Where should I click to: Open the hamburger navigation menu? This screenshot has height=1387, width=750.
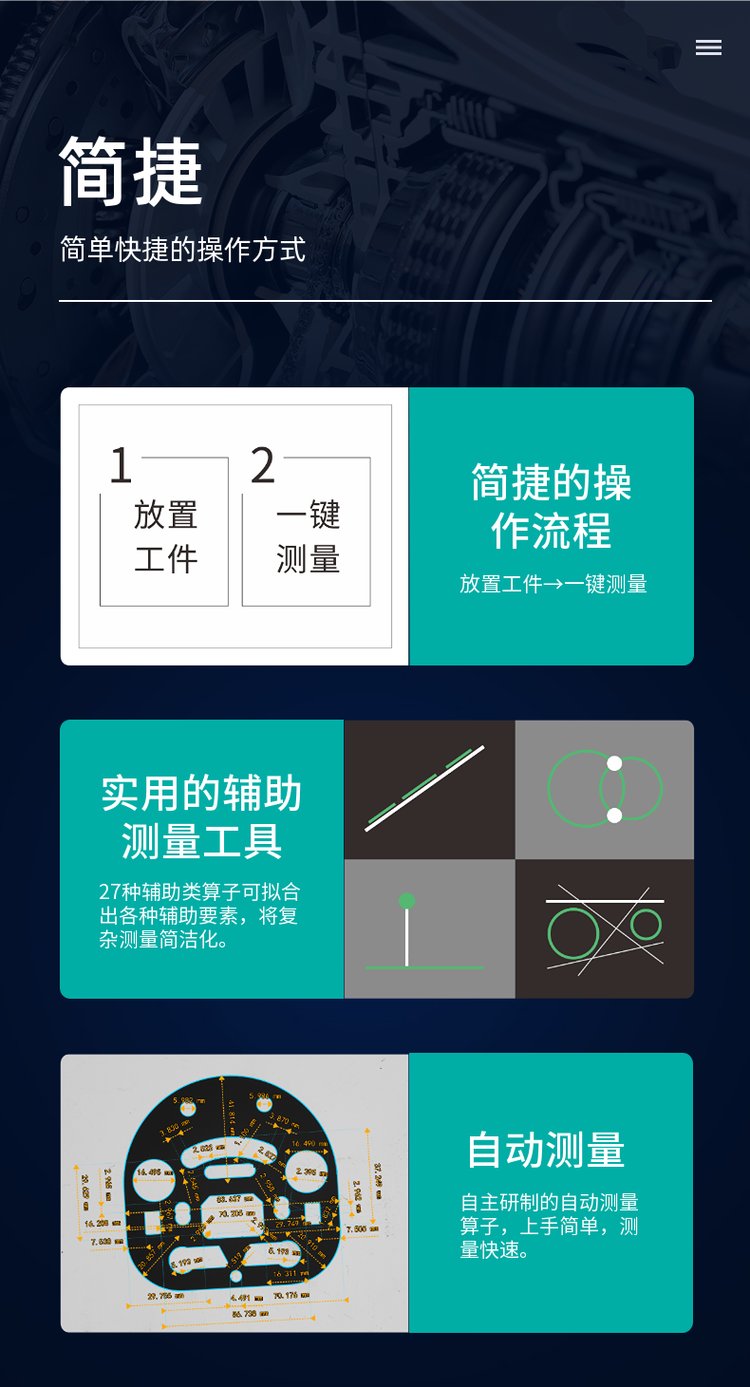tap(708, 48)
